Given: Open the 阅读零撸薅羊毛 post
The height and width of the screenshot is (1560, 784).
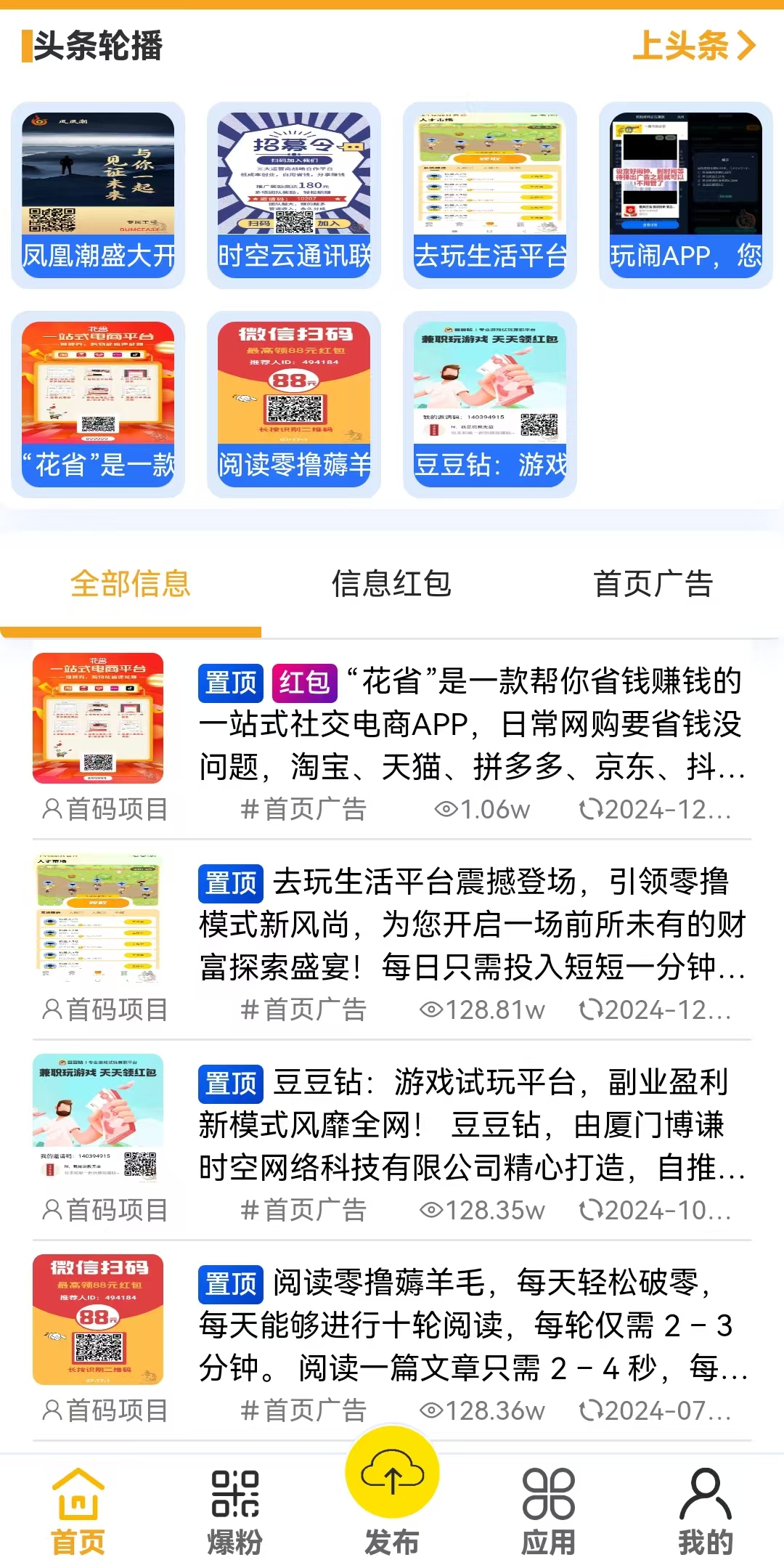Looking at the screenshot, I should [470, 1325].
